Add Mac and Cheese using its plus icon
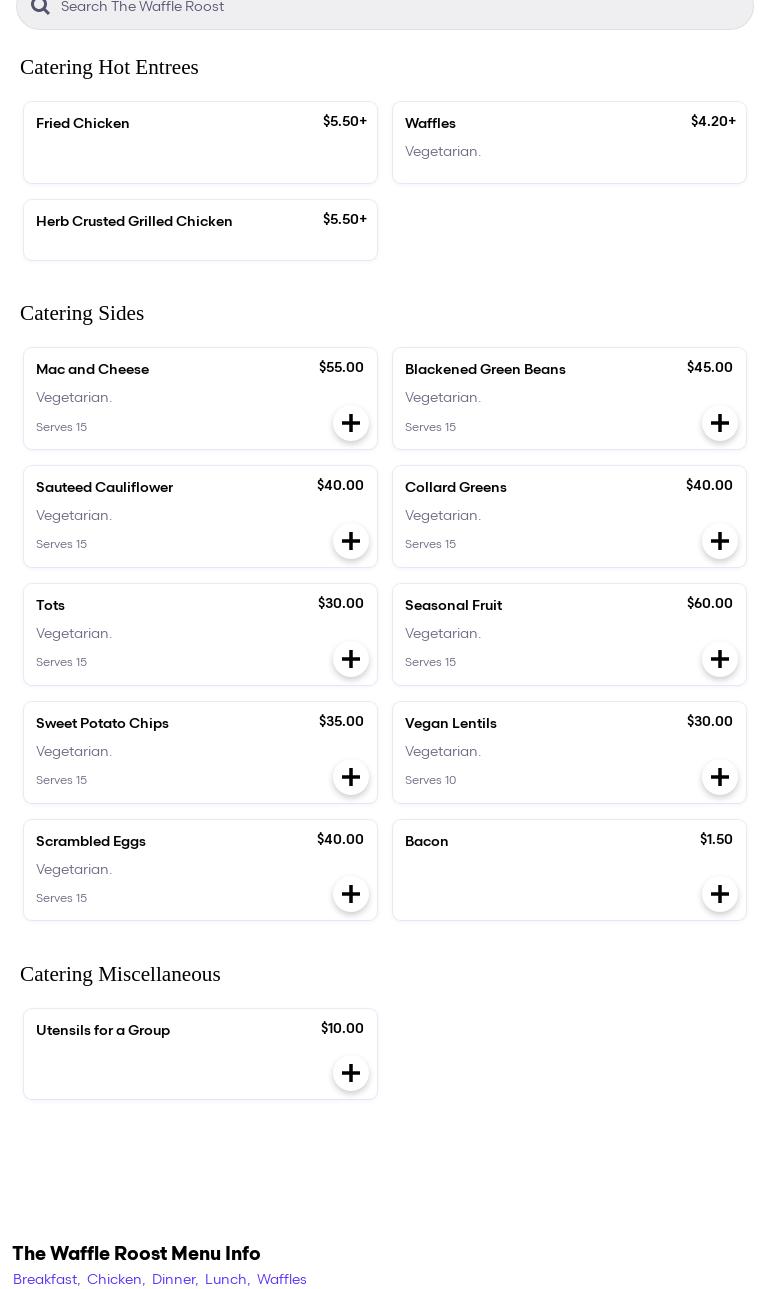This screenshot has height=1289, width=770. click(x=351, y=423)
